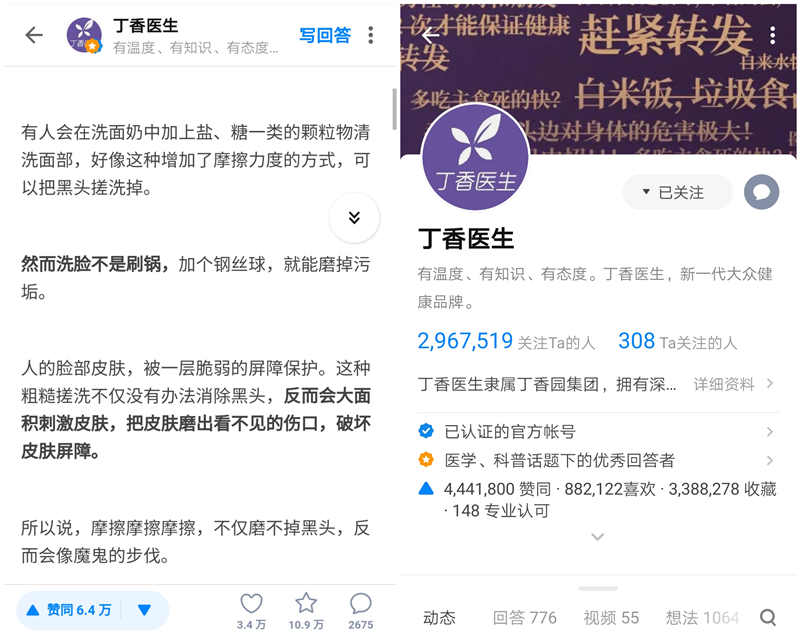Open the 2675 comments

click(x=361, y=610)
